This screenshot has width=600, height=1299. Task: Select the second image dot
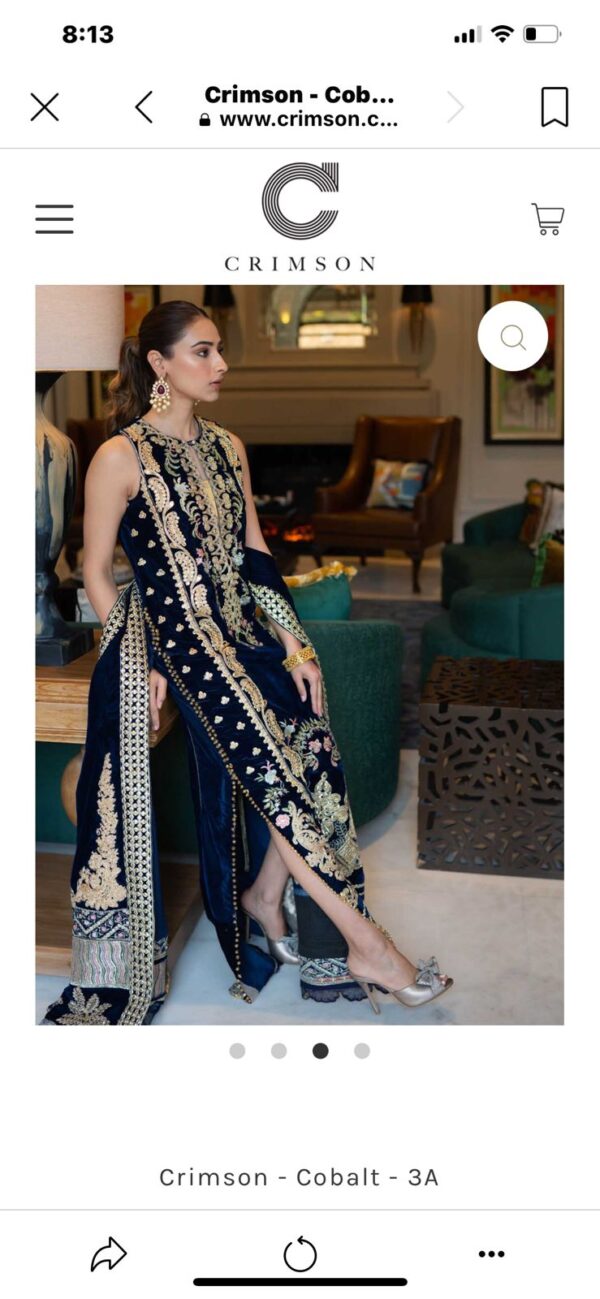pyautogui.click(x=279, y=1051)
